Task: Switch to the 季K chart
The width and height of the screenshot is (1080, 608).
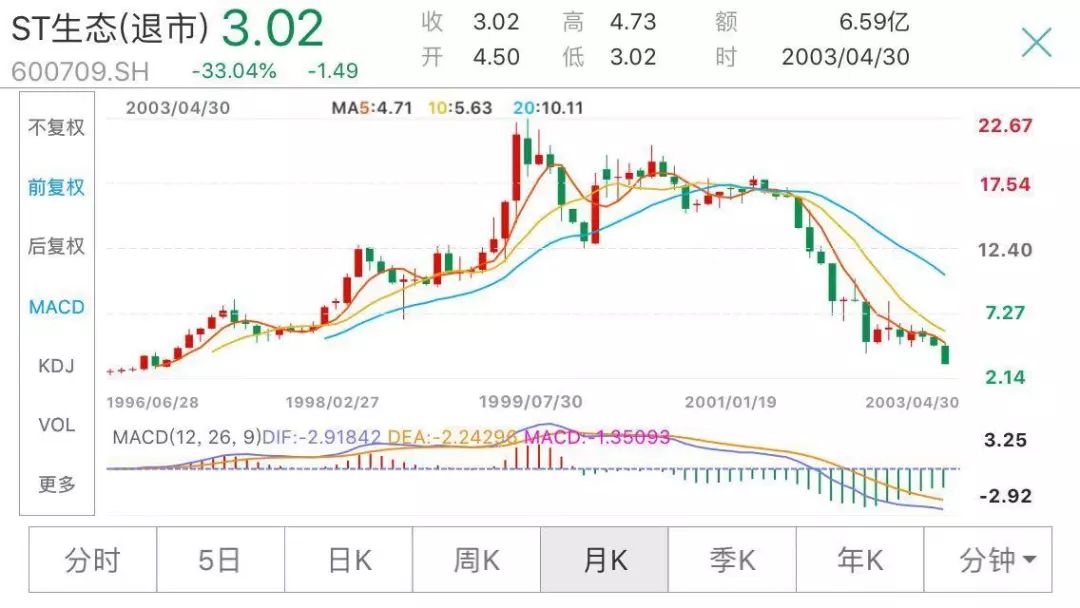Action: pos(733,561)
